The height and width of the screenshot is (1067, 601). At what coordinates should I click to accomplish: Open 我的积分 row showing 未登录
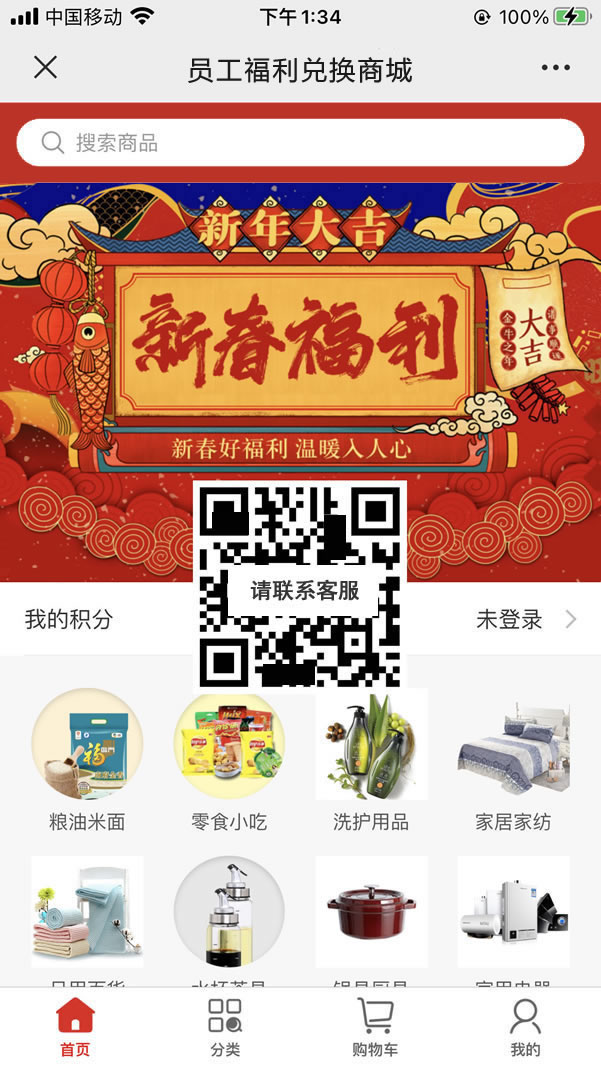[300, 619]
